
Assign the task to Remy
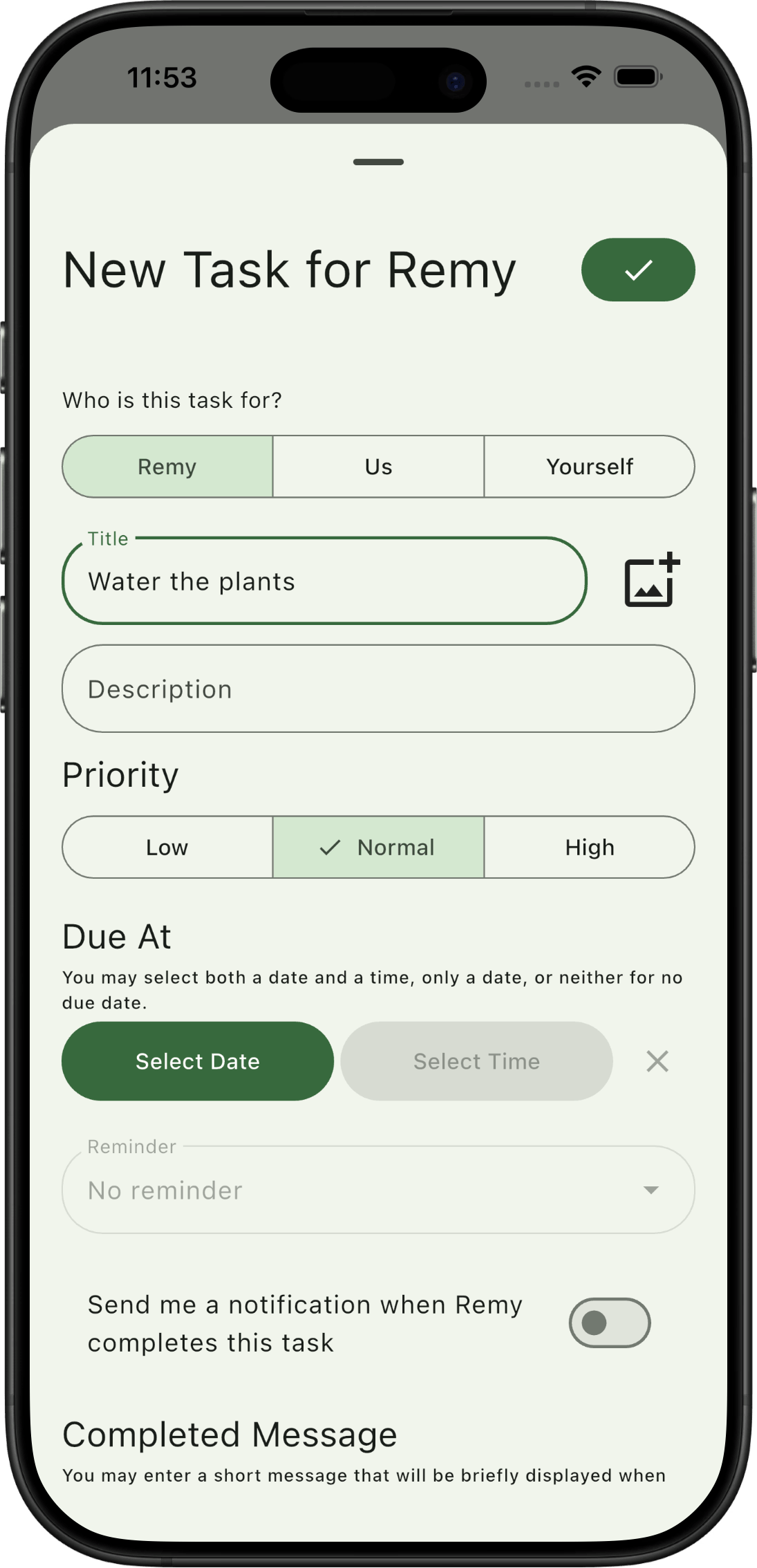point(167,467)
